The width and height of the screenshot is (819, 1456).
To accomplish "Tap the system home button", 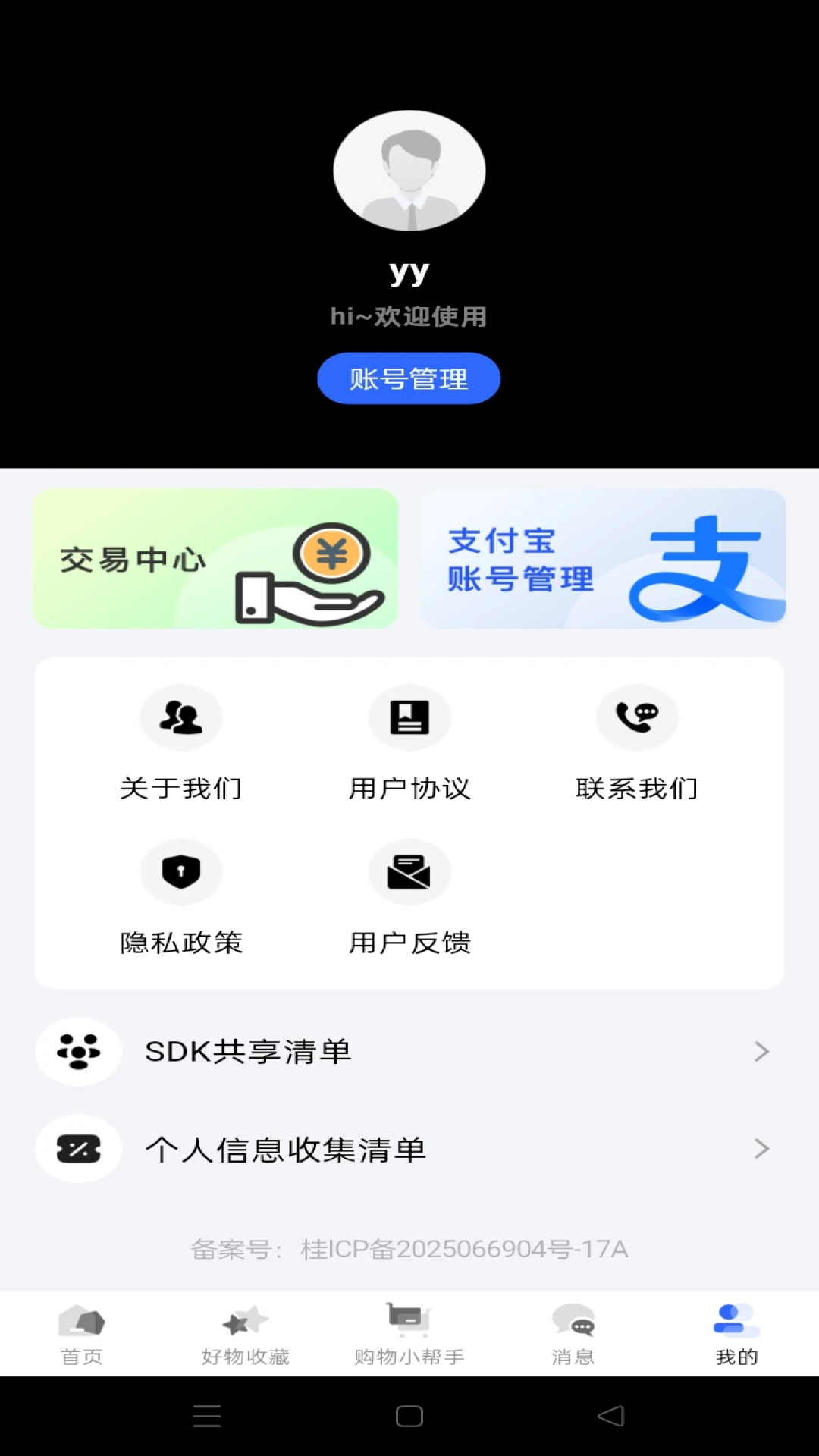I will [409, 1416].
